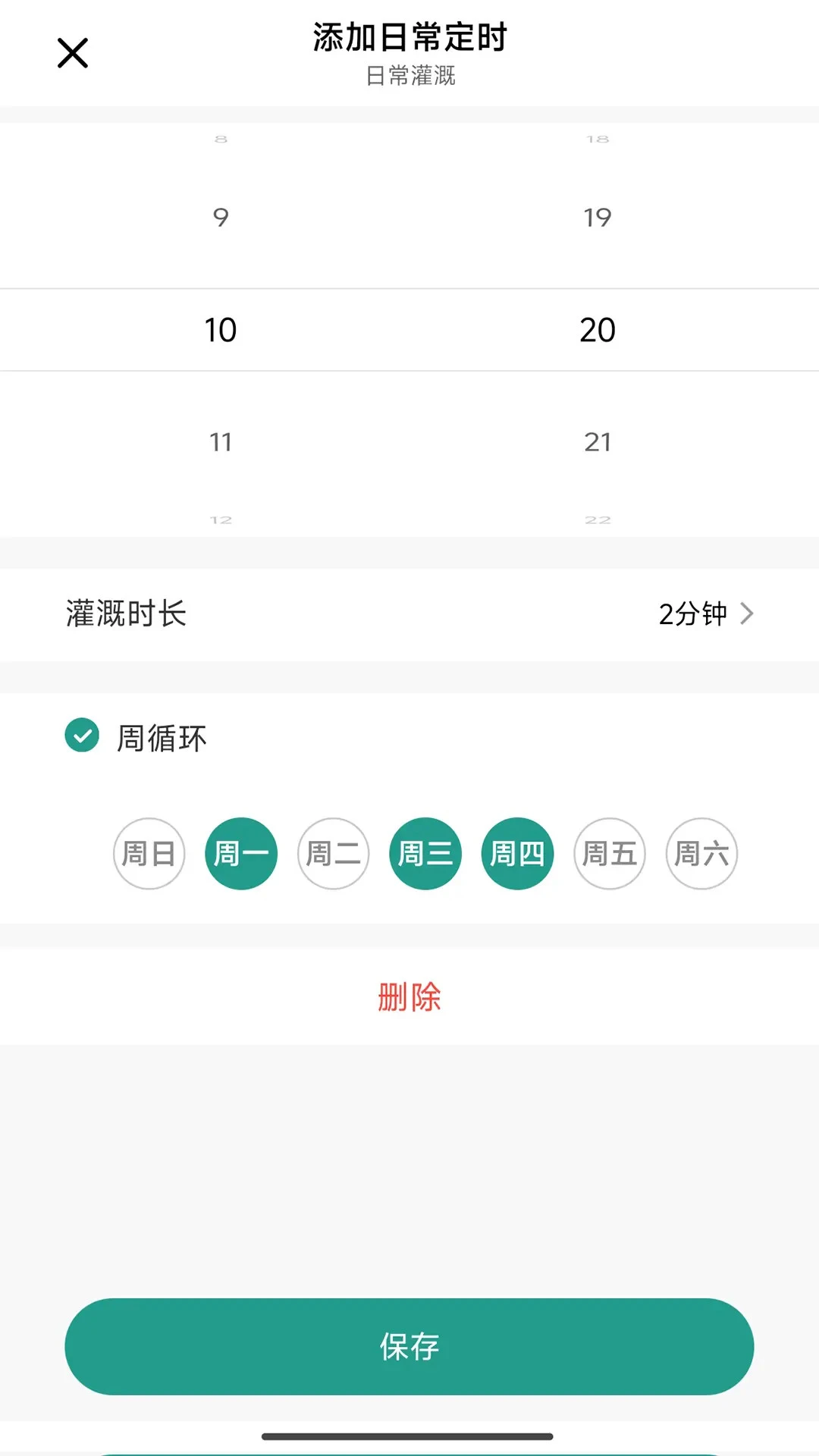
Task: Tap the currently selected hour 10
Action: pyautogui.click(x=221, y=329)
